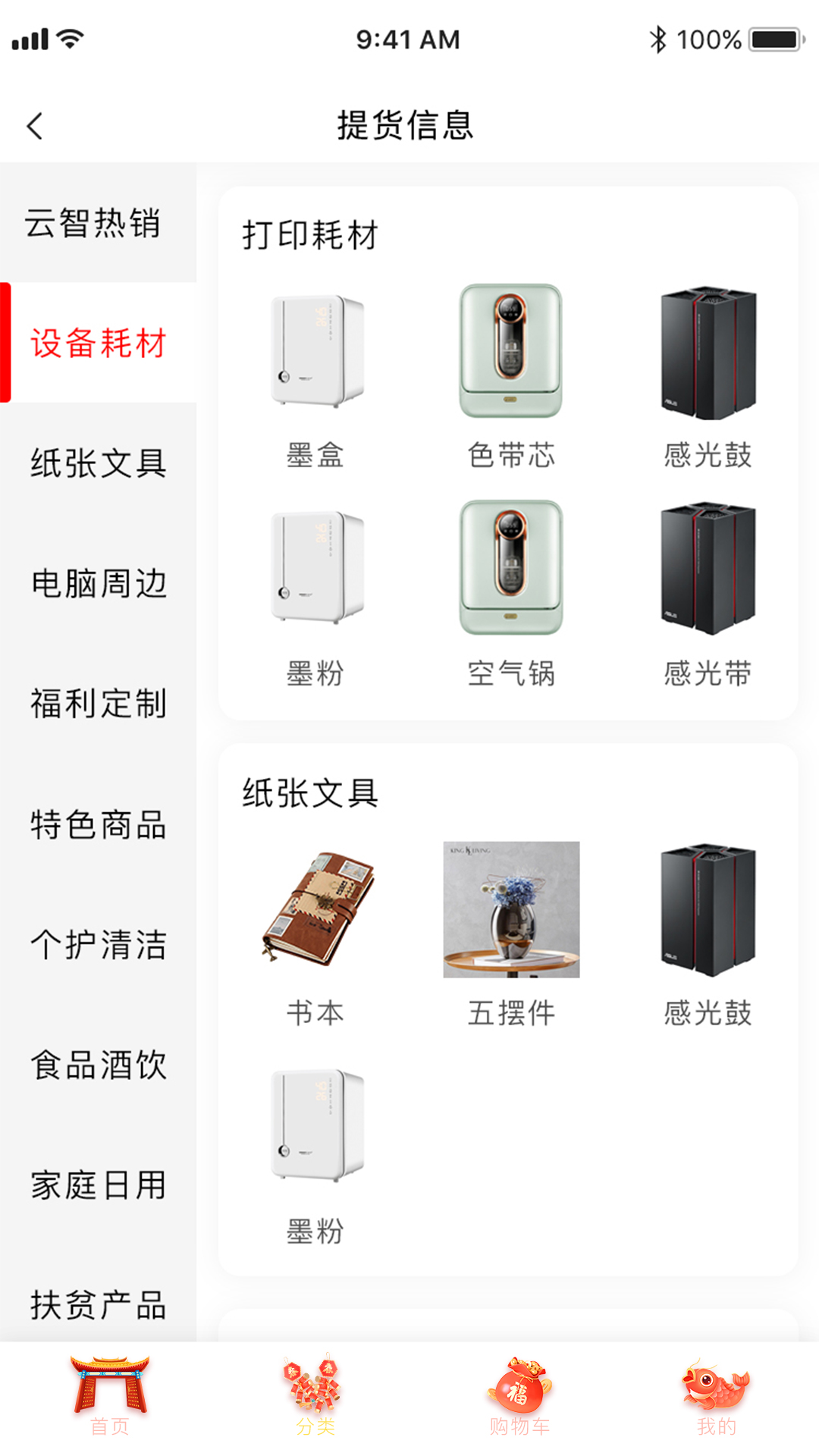Go to the 首页 home tab
The width and height of the screenshot is (819, 1456).
[x=110, y=1397]
